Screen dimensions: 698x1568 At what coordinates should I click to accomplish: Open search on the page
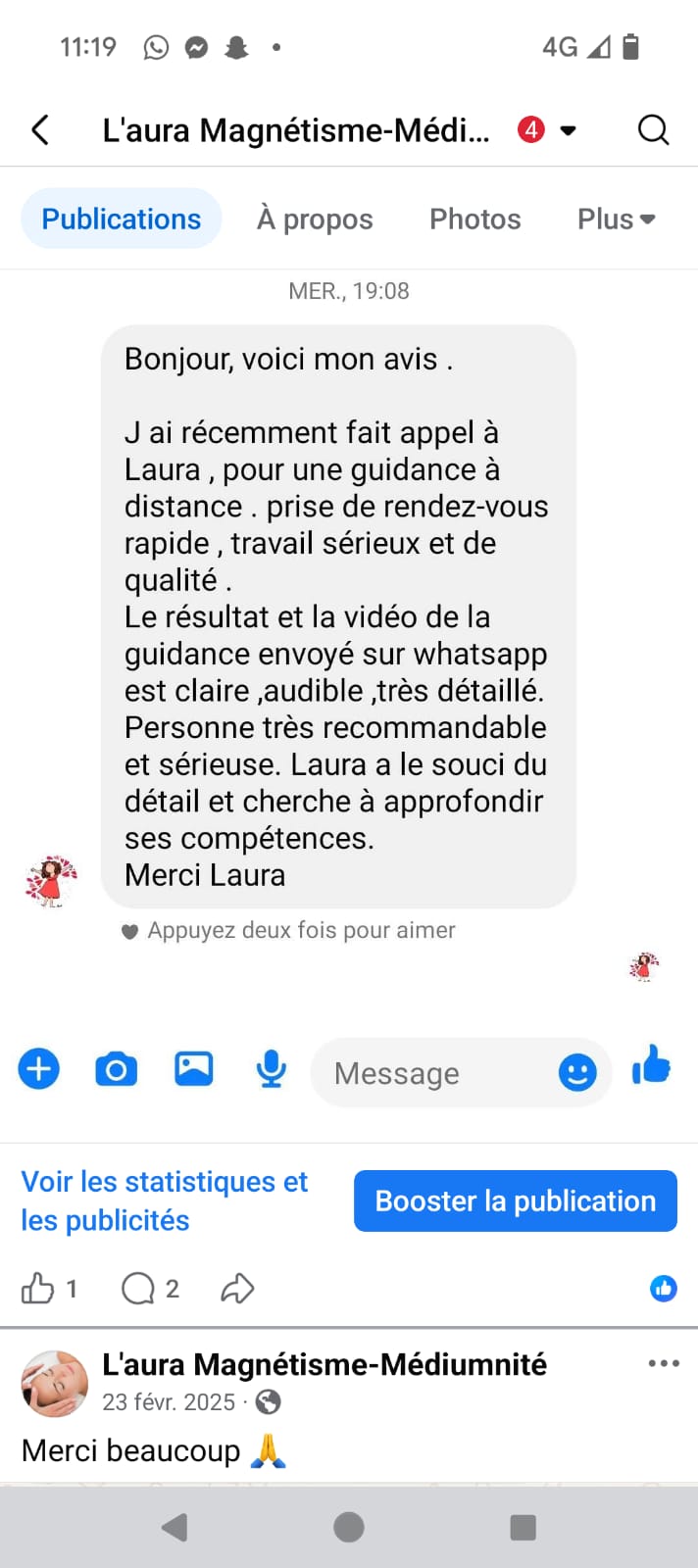[653, 130]
